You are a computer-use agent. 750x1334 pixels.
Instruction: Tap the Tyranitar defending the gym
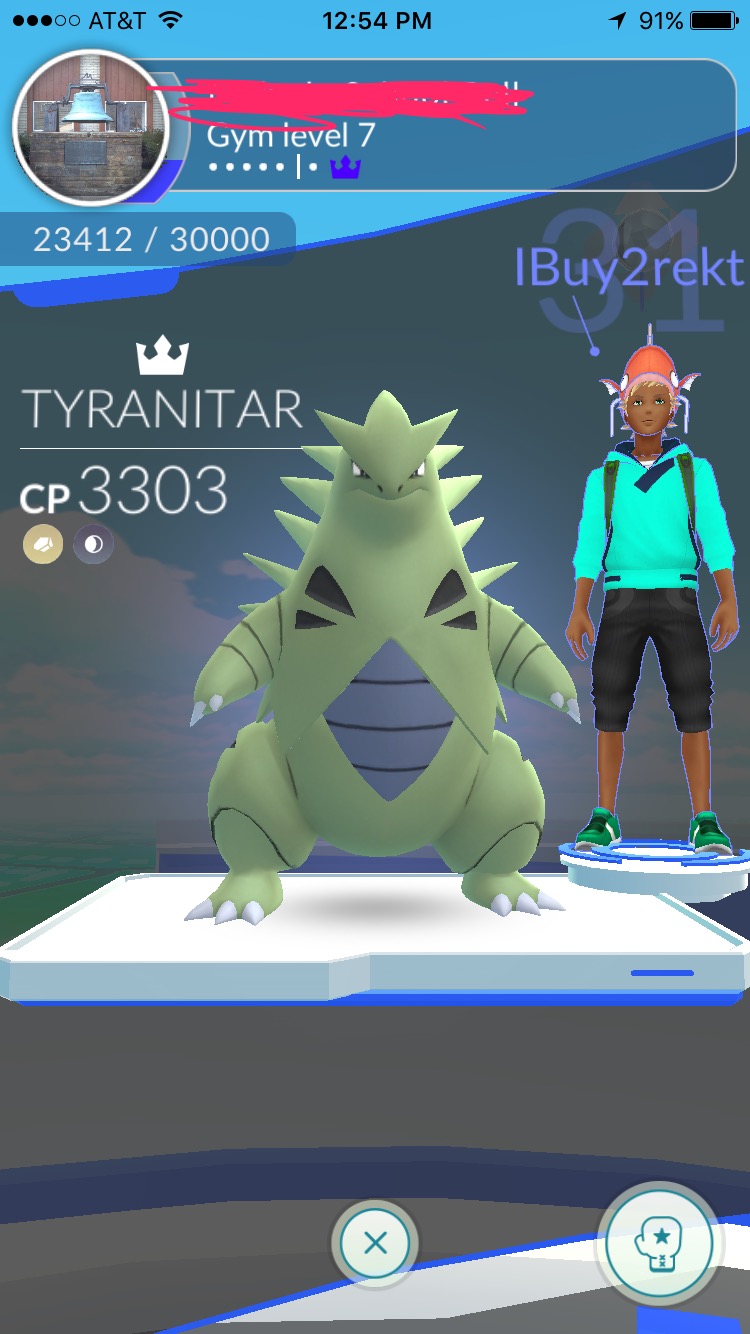point(384,660)
